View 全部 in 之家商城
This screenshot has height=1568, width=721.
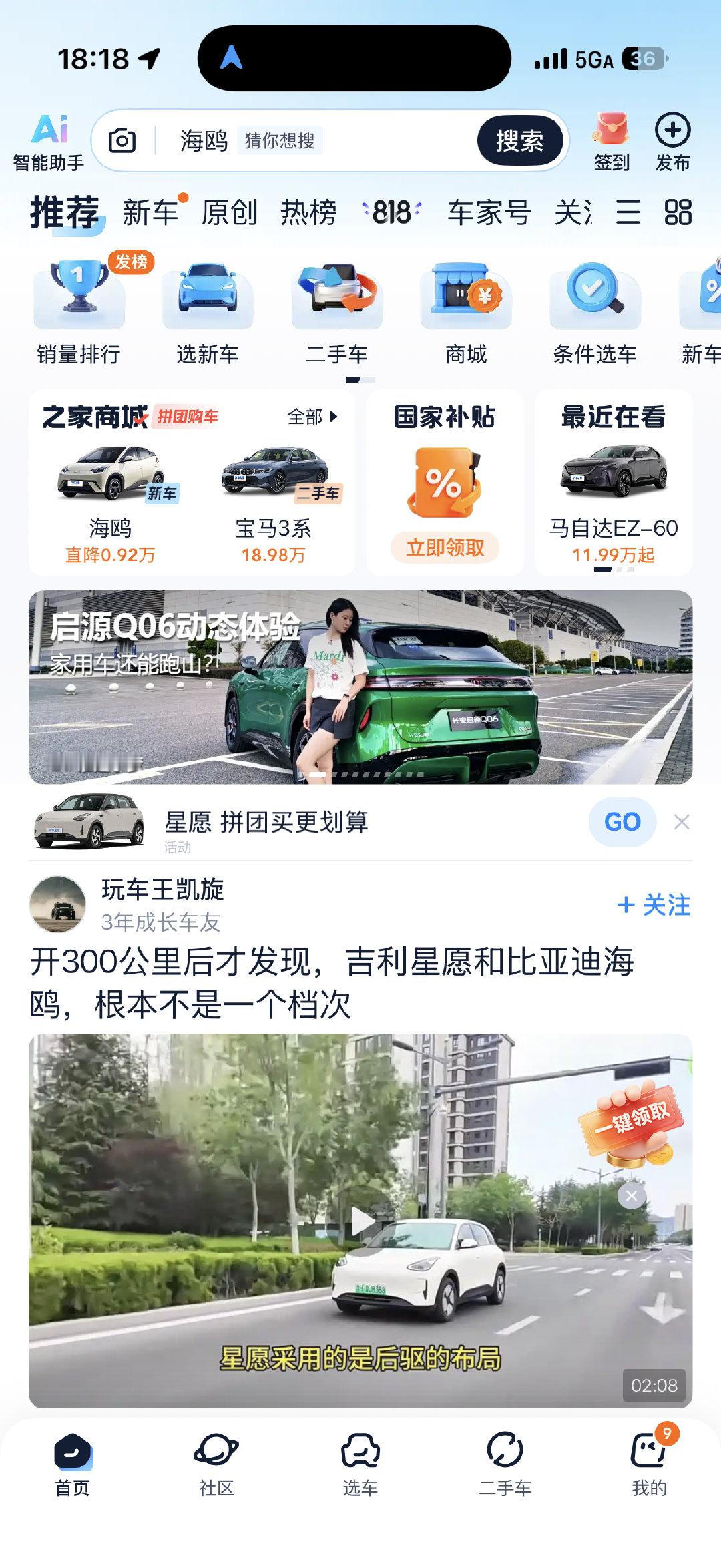click(312, 417)
